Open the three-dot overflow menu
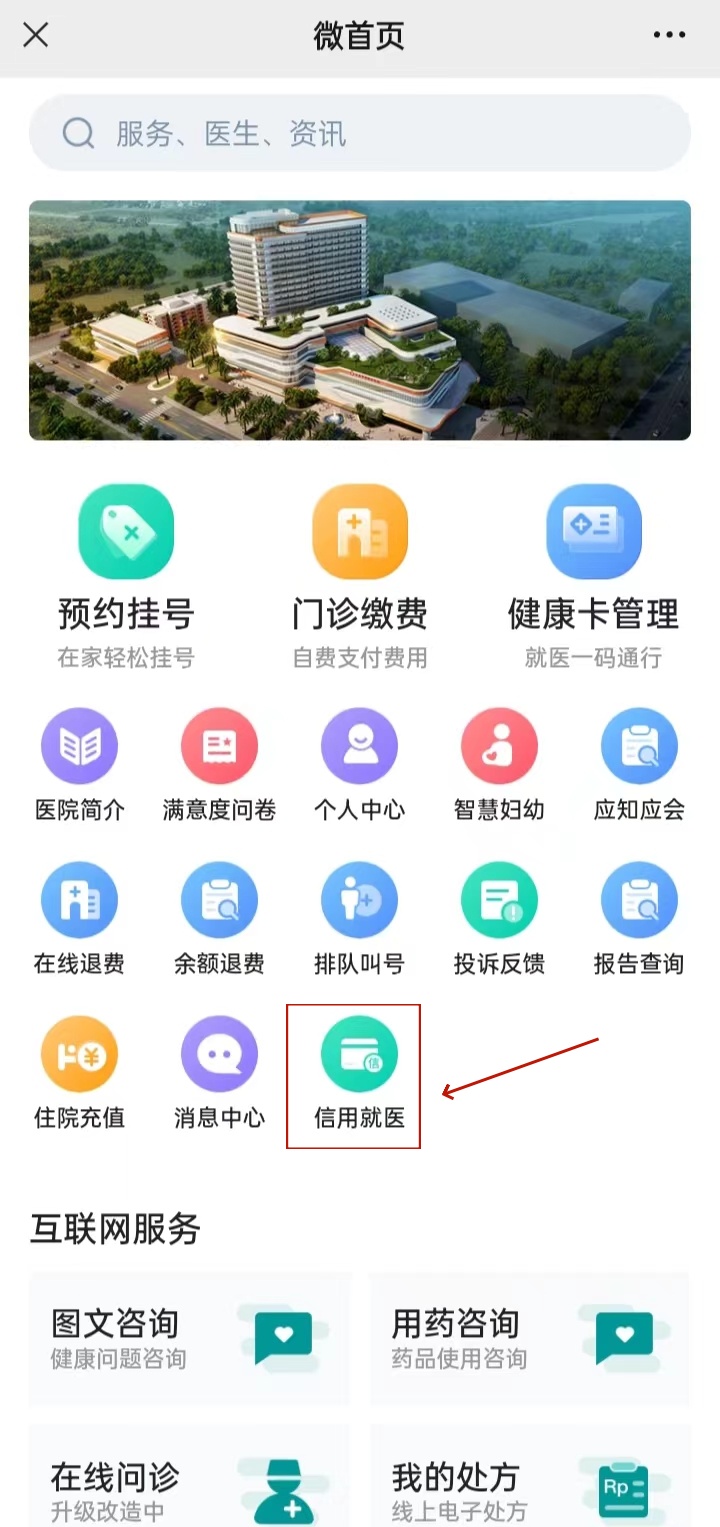 point(669,36)
